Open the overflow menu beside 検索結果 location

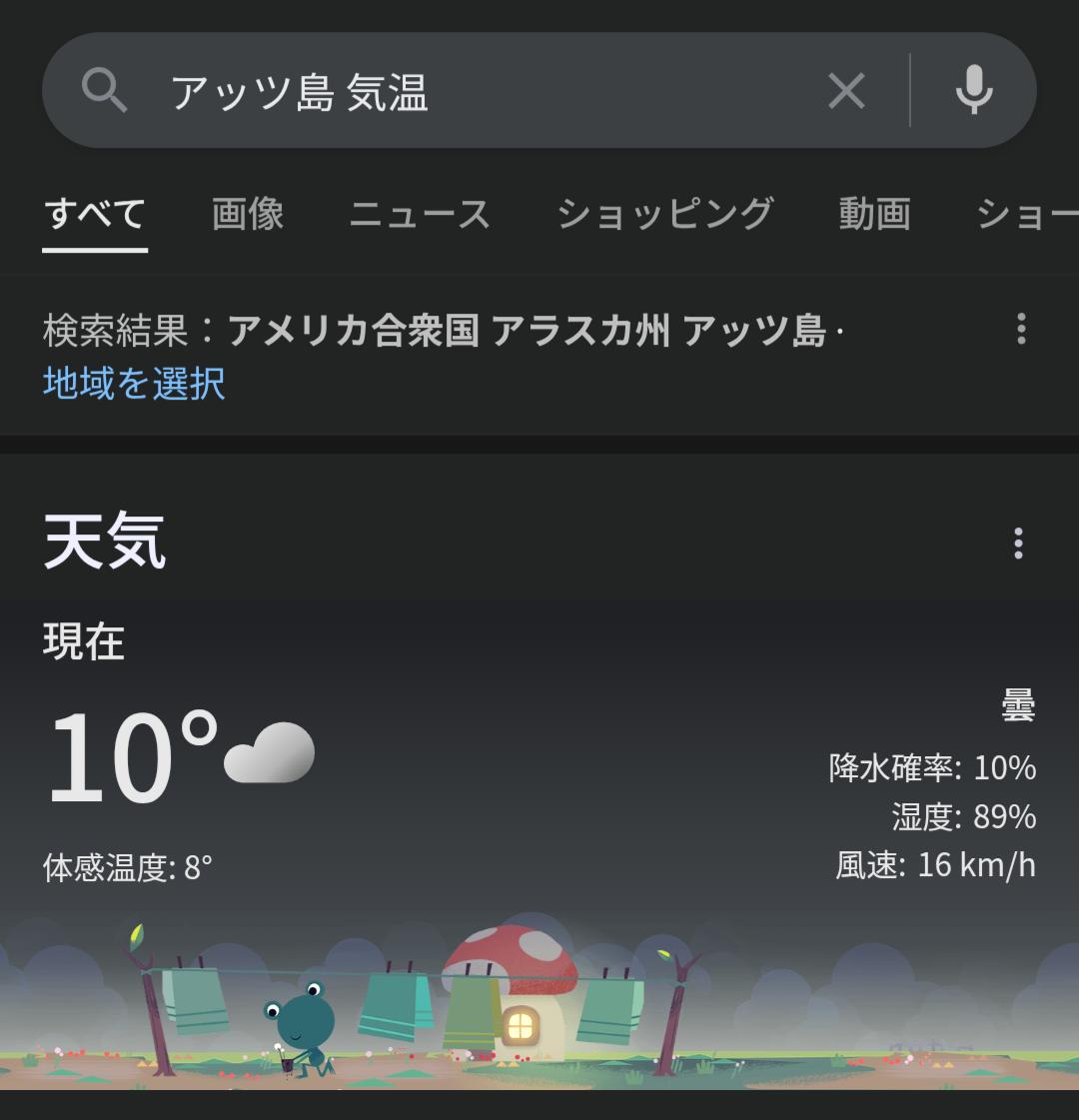(x=1020, y=329)
